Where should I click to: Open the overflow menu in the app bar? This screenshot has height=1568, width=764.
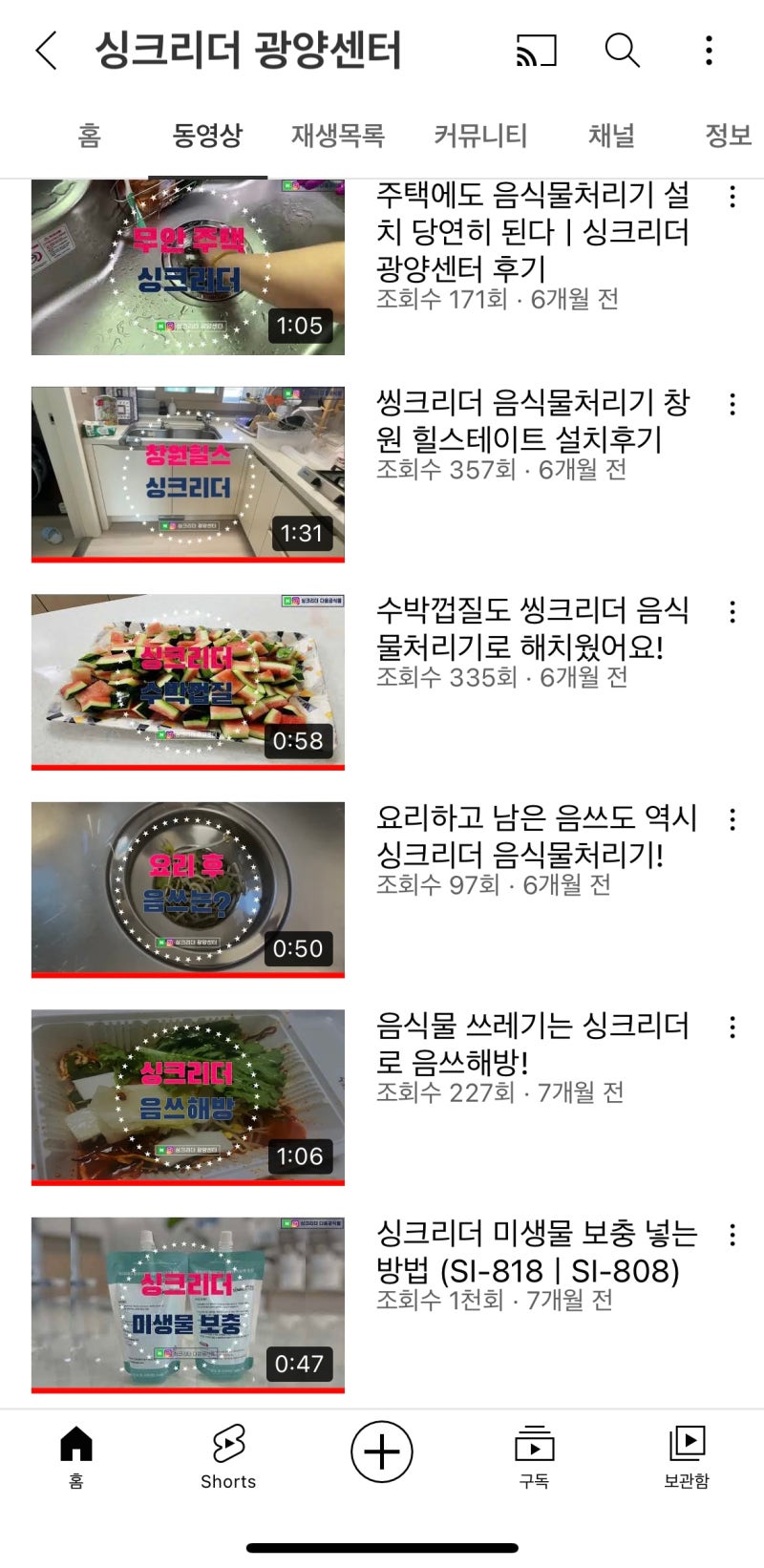pos(709,51)
